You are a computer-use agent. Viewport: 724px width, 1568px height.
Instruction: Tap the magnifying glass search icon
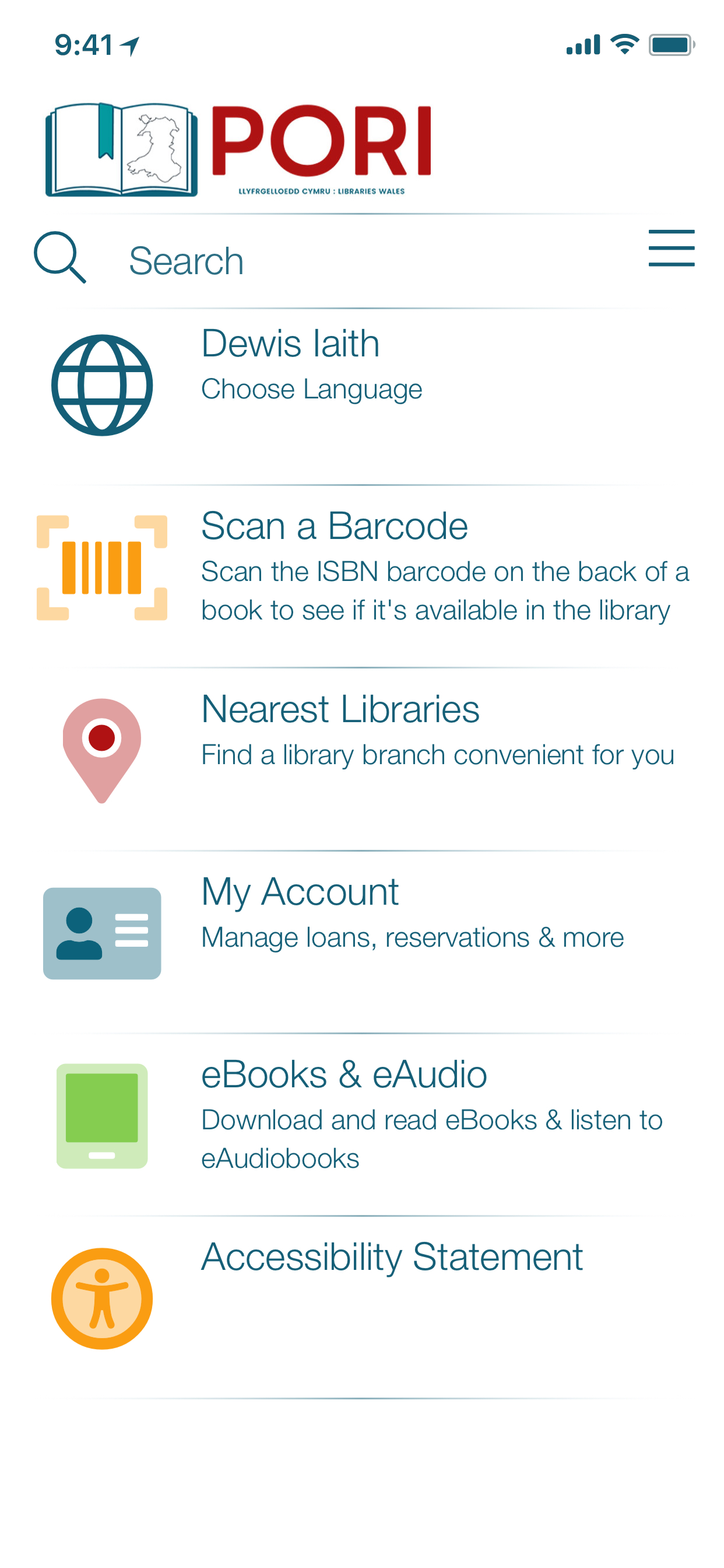tap(59, 257)
